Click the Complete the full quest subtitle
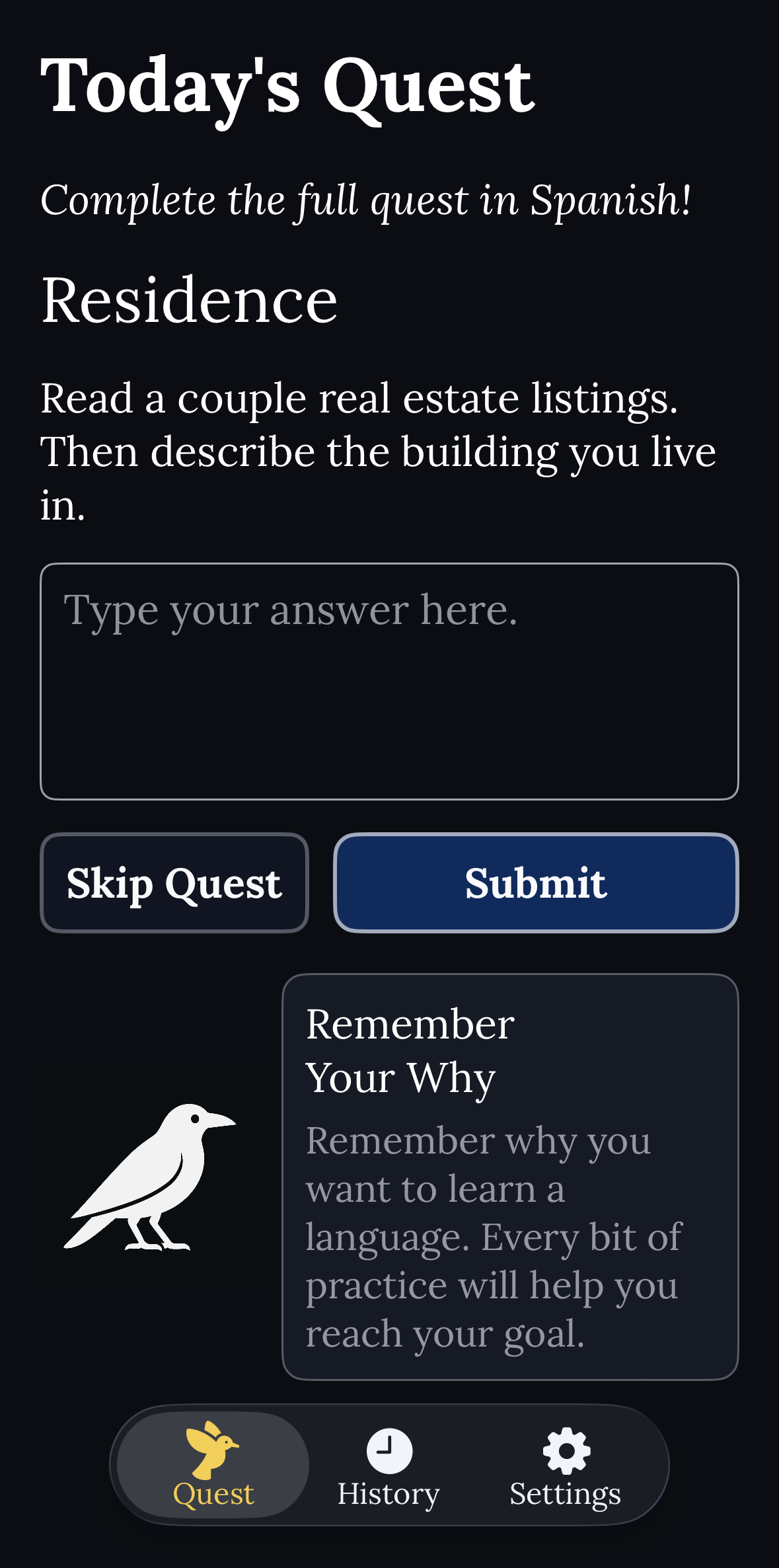Image resolution: width=779 pixels, height=1568 pixels. pos(365,200)
